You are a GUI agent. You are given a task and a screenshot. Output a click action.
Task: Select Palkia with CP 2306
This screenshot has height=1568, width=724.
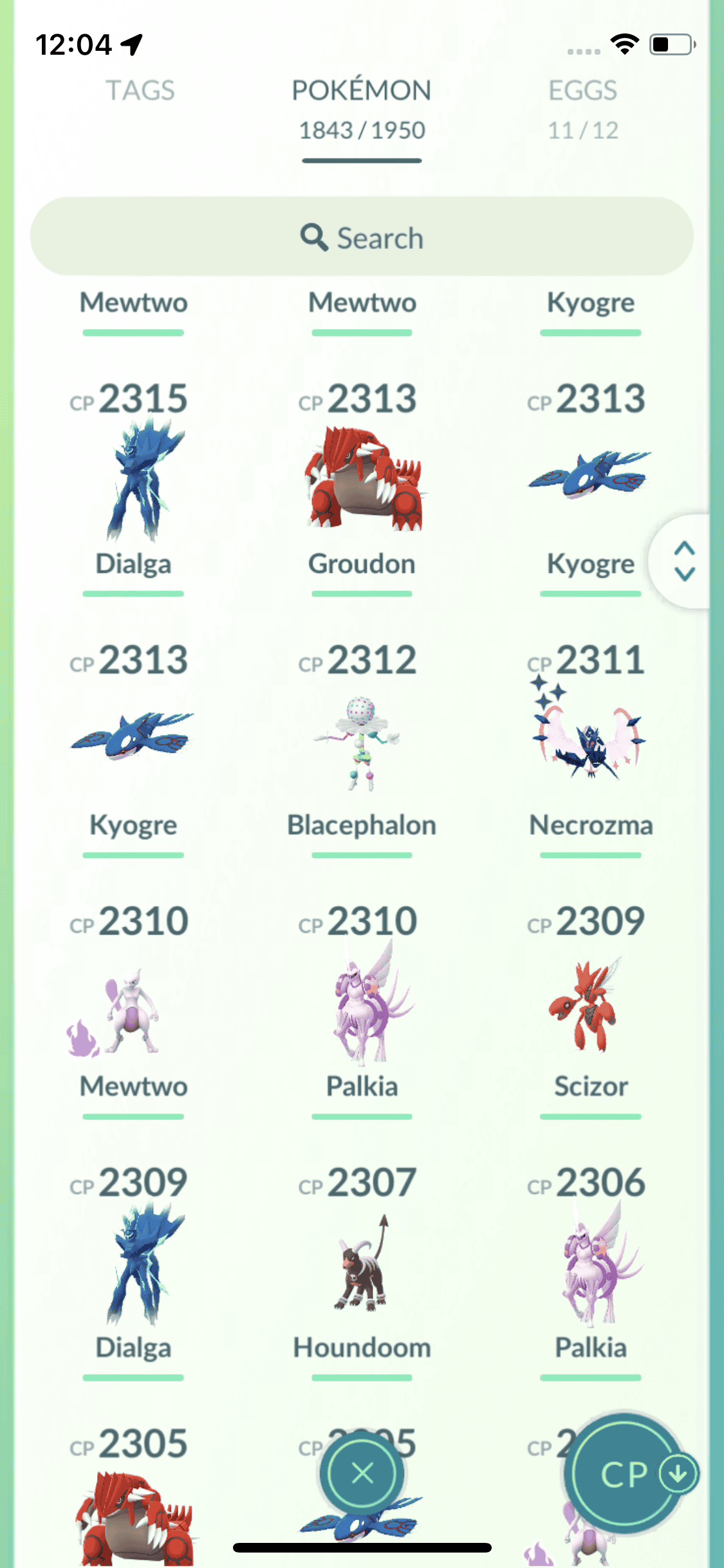pyautogui.click(x=591, y=1267)
